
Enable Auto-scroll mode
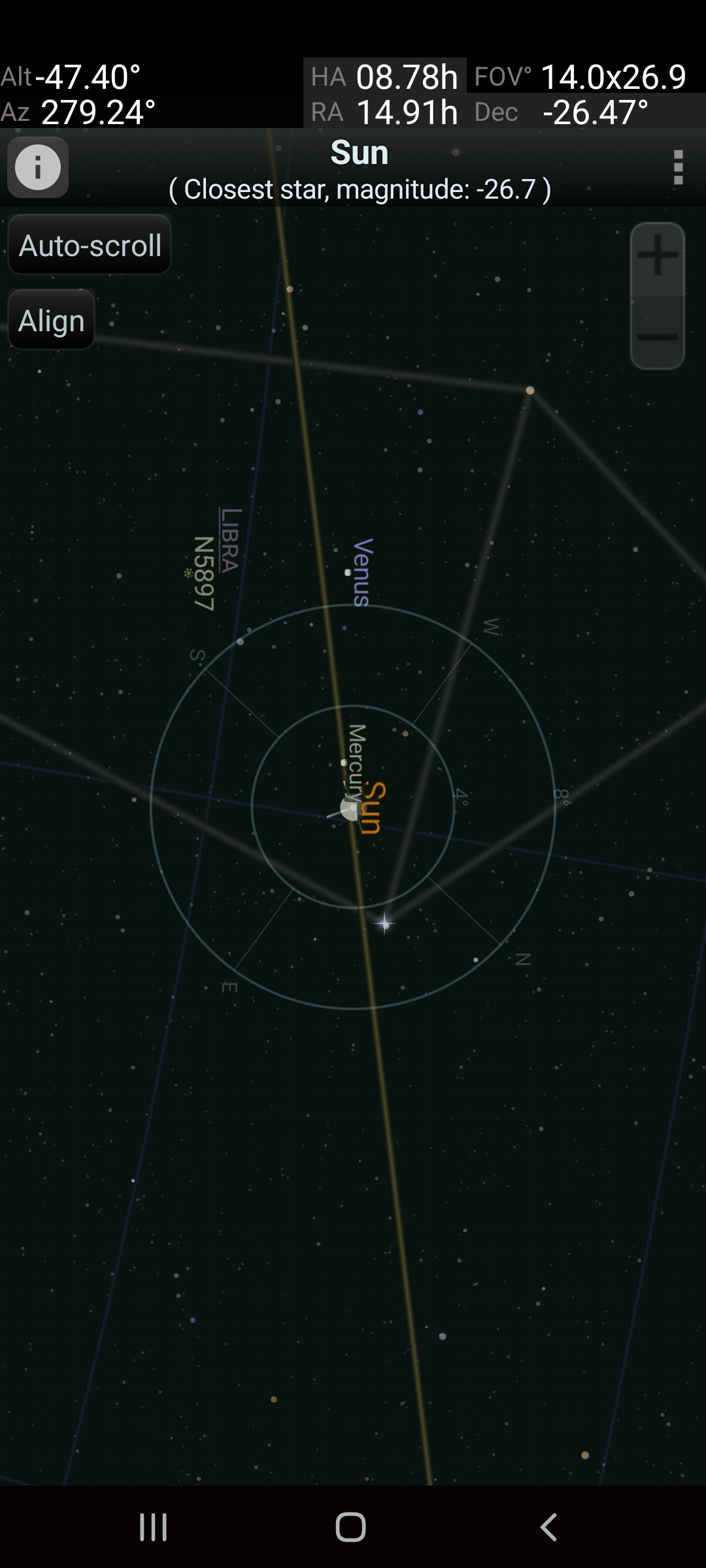click(x=90, y=245)
